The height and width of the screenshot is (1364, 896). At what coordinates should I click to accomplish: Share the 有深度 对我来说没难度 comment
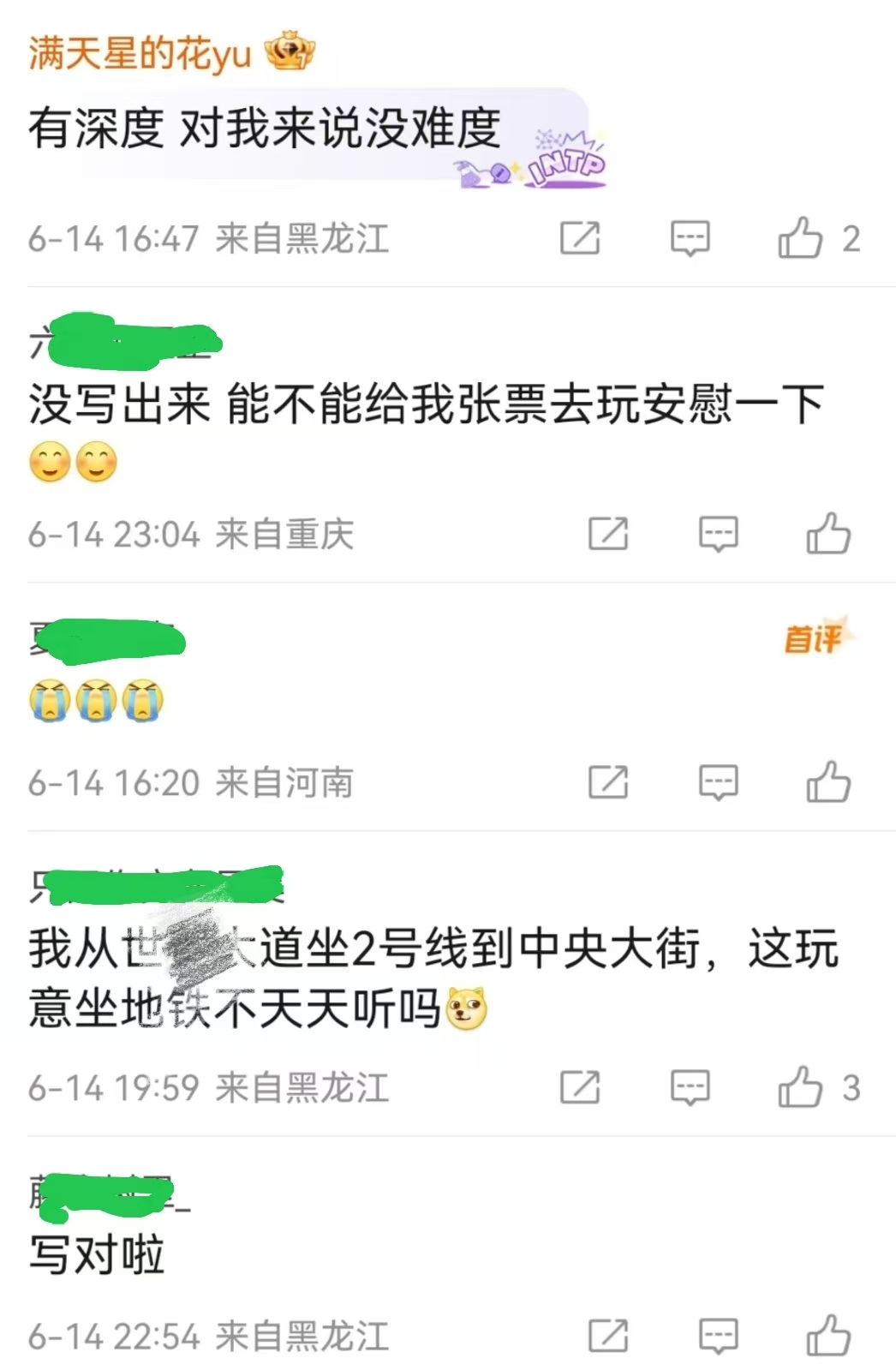point(580,238)
